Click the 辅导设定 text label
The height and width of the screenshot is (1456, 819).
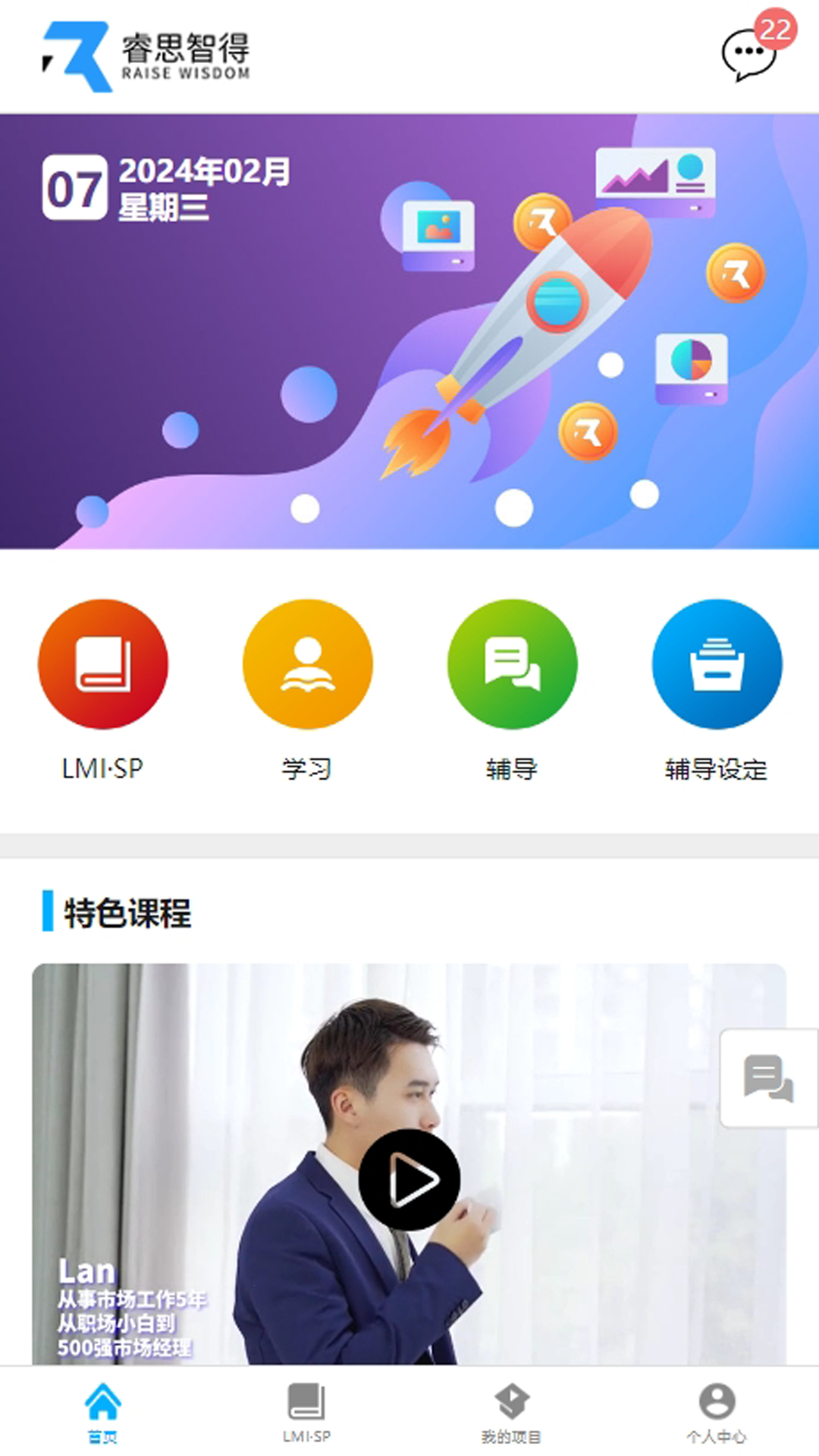716,768
